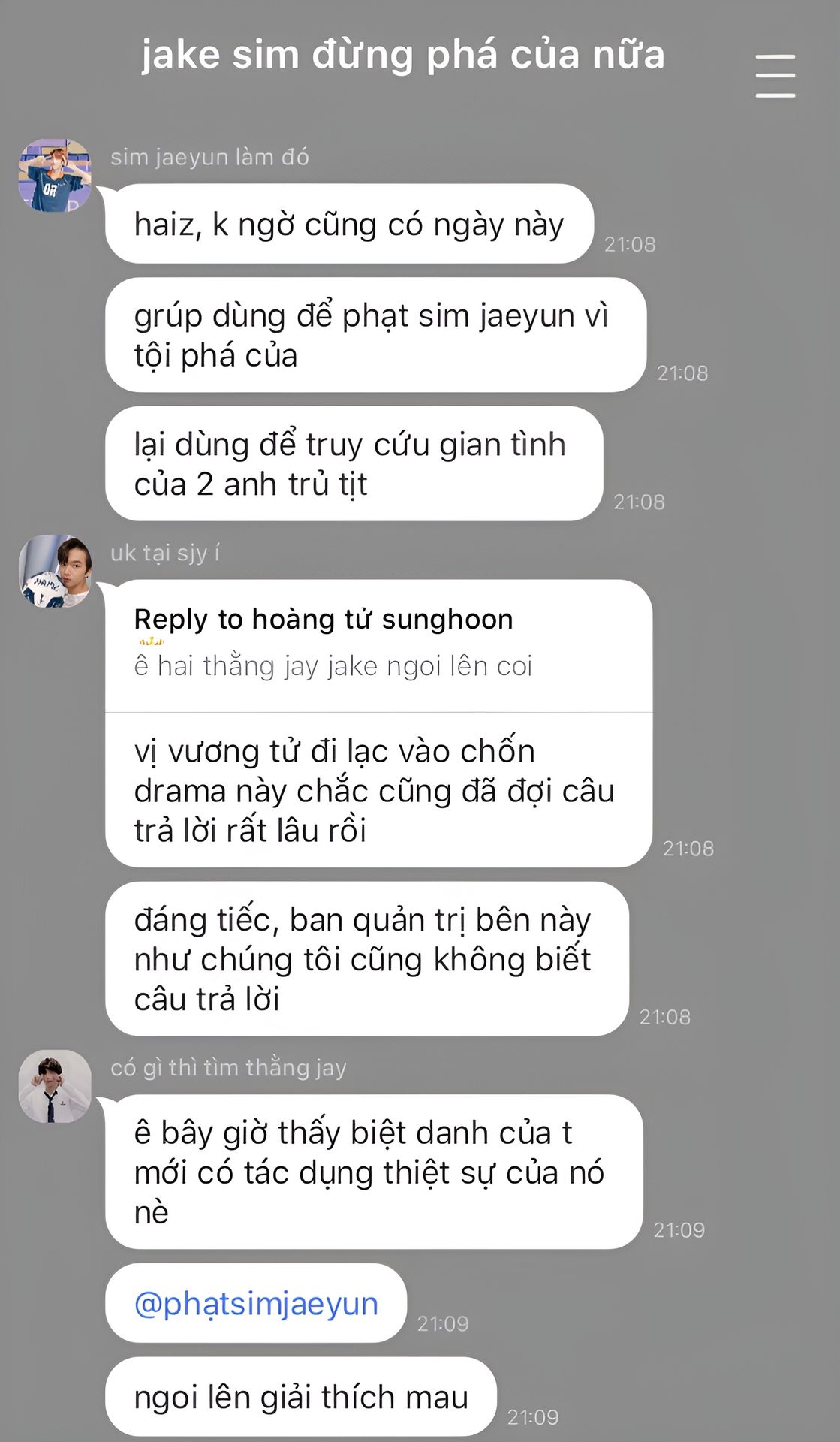This screenshot has width=840, height=1442.
Task: Tap the @phạtsimjaeyun mention link
Action: pos(256,1303)
